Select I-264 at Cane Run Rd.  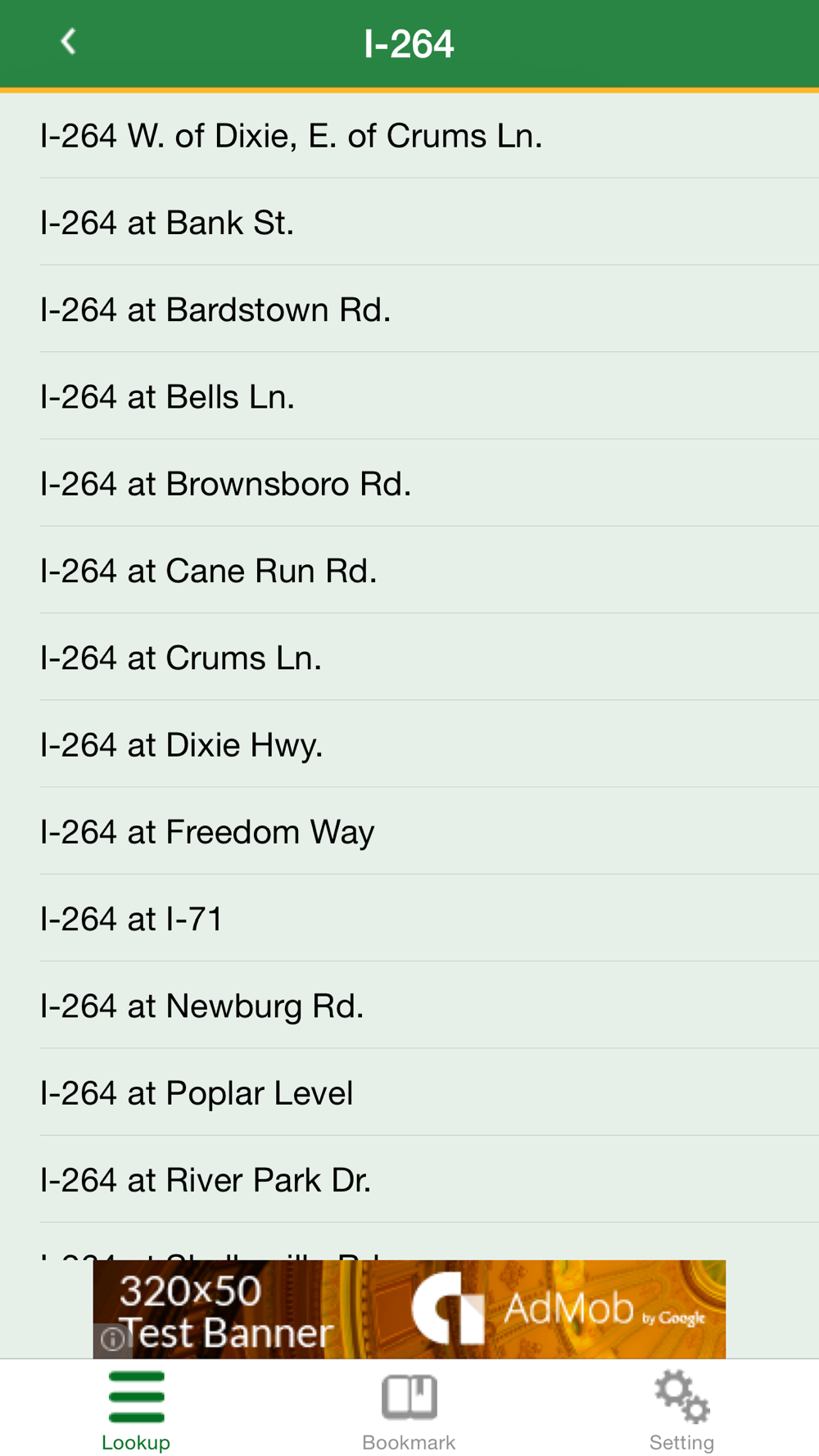(409, 570)
